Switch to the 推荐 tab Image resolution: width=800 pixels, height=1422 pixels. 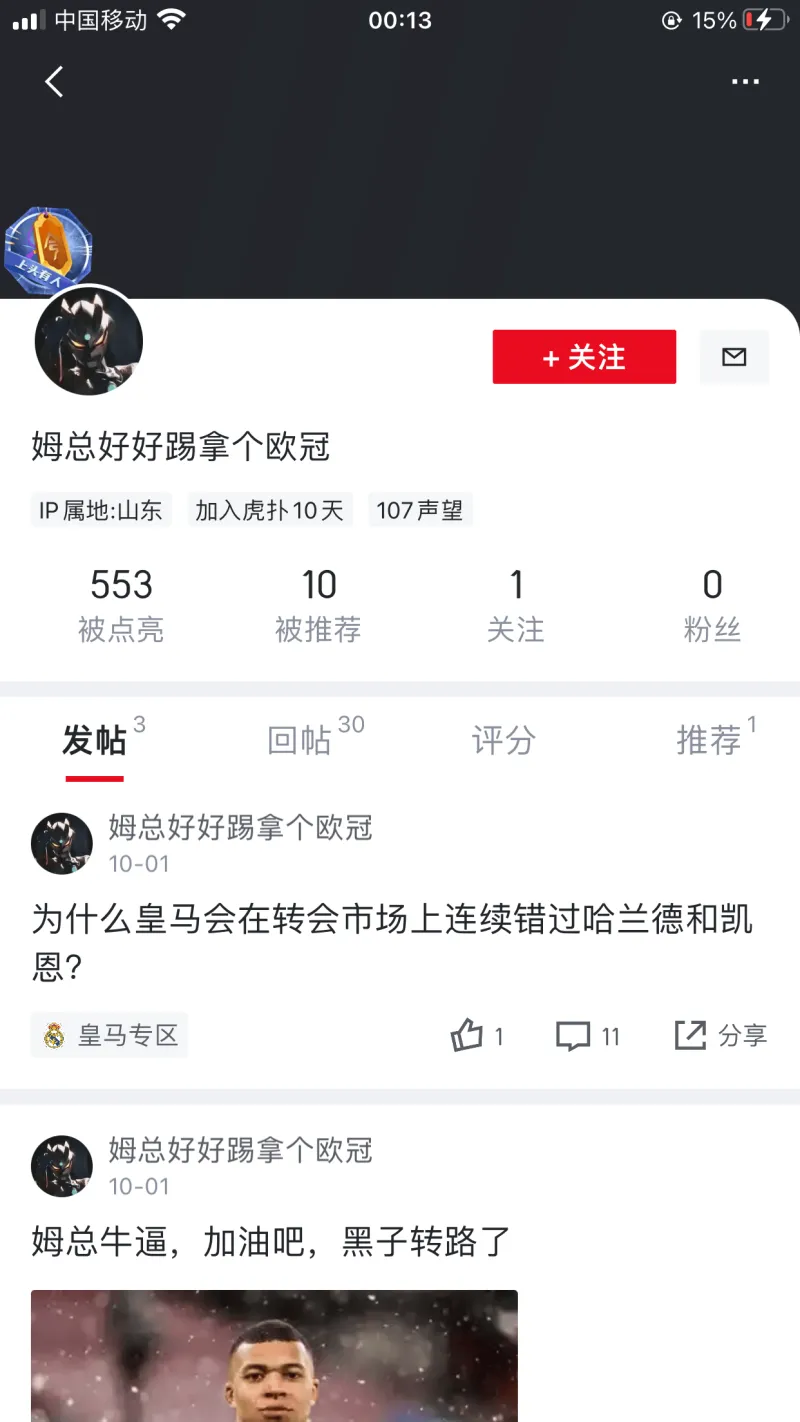pos(709,741)
